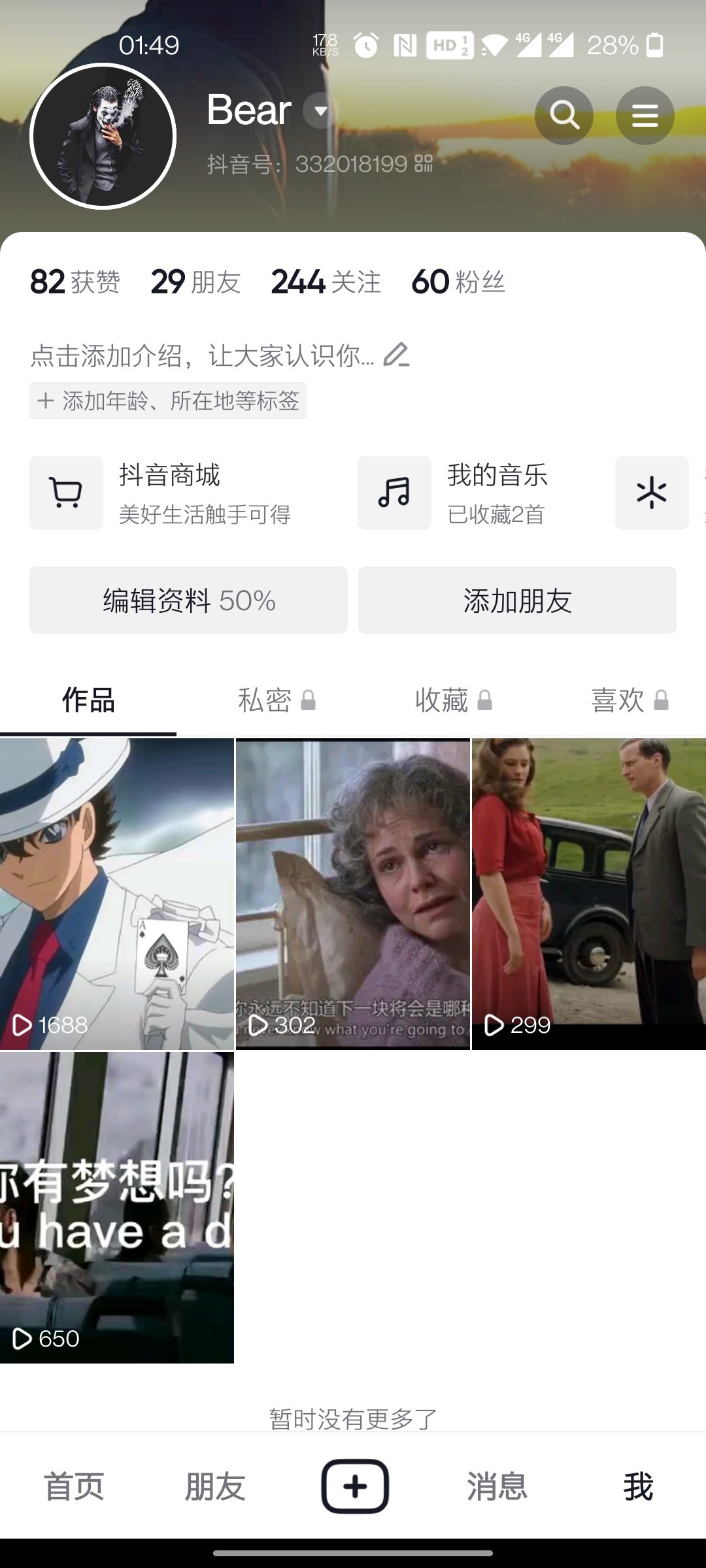Create a new post with plus button

tap(355, 1486)
